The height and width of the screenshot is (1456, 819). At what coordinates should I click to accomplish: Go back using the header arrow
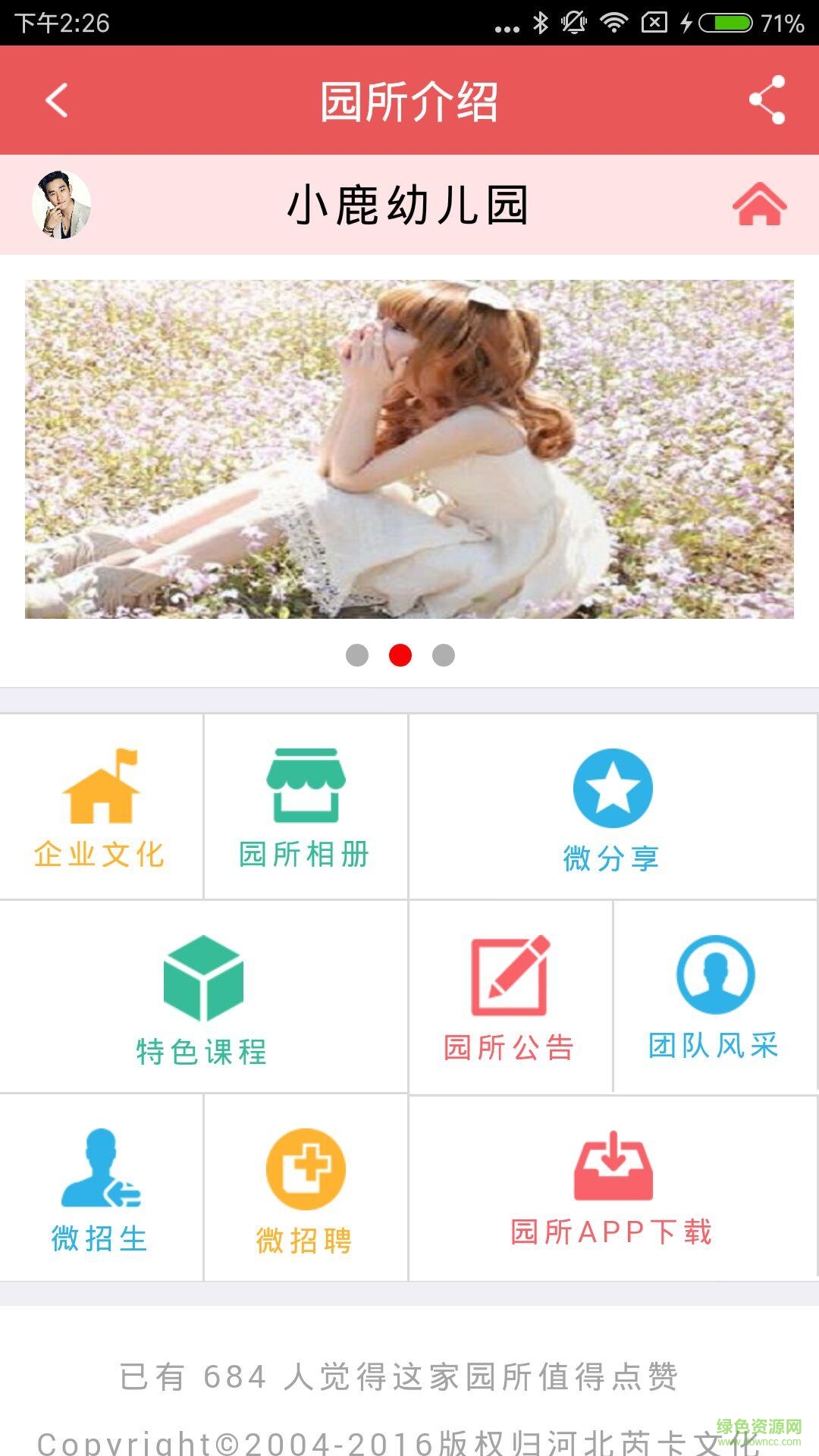pos(57,100)
